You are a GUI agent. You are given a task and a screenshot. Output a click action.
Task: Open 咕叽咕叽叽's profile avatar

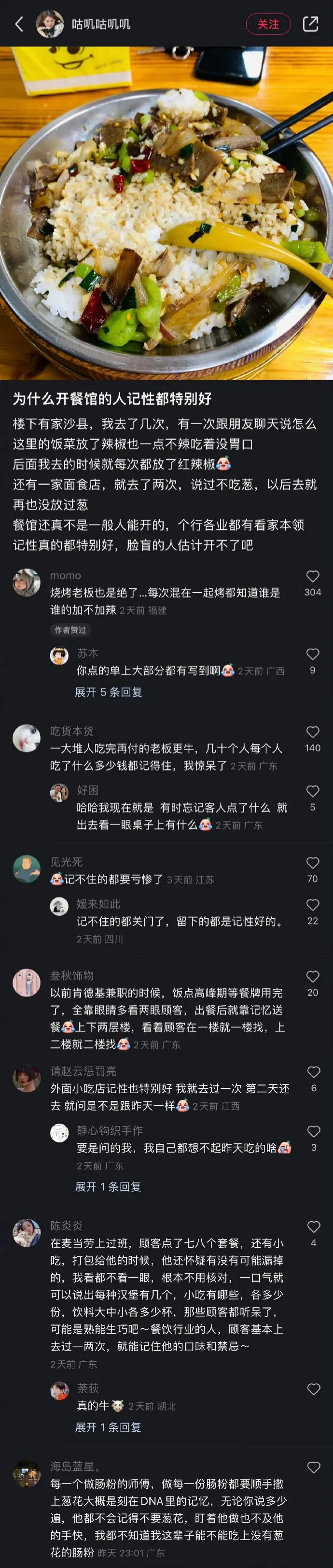[x=50, y=24]
